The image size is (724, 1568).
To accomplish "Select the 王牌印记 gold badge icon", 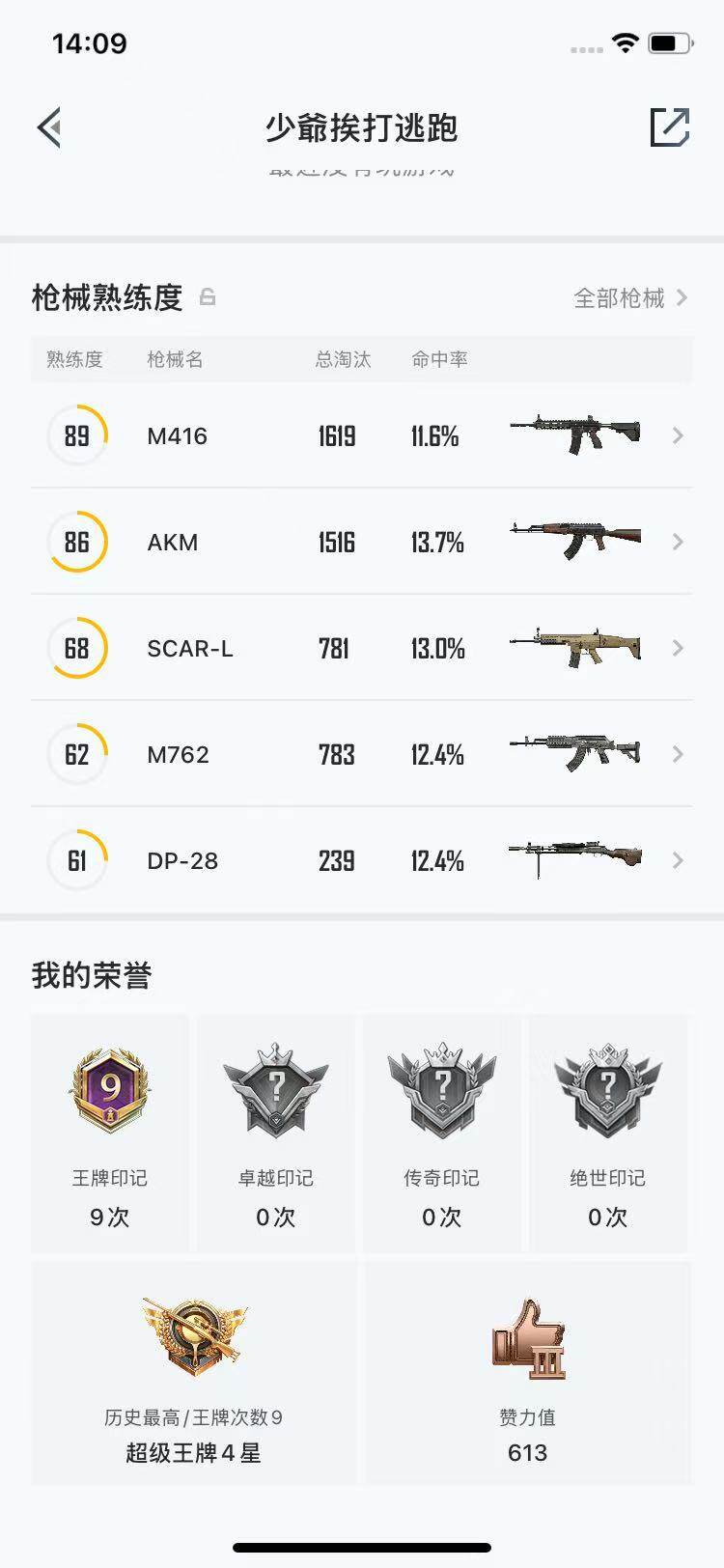I will click(109, 1089).
